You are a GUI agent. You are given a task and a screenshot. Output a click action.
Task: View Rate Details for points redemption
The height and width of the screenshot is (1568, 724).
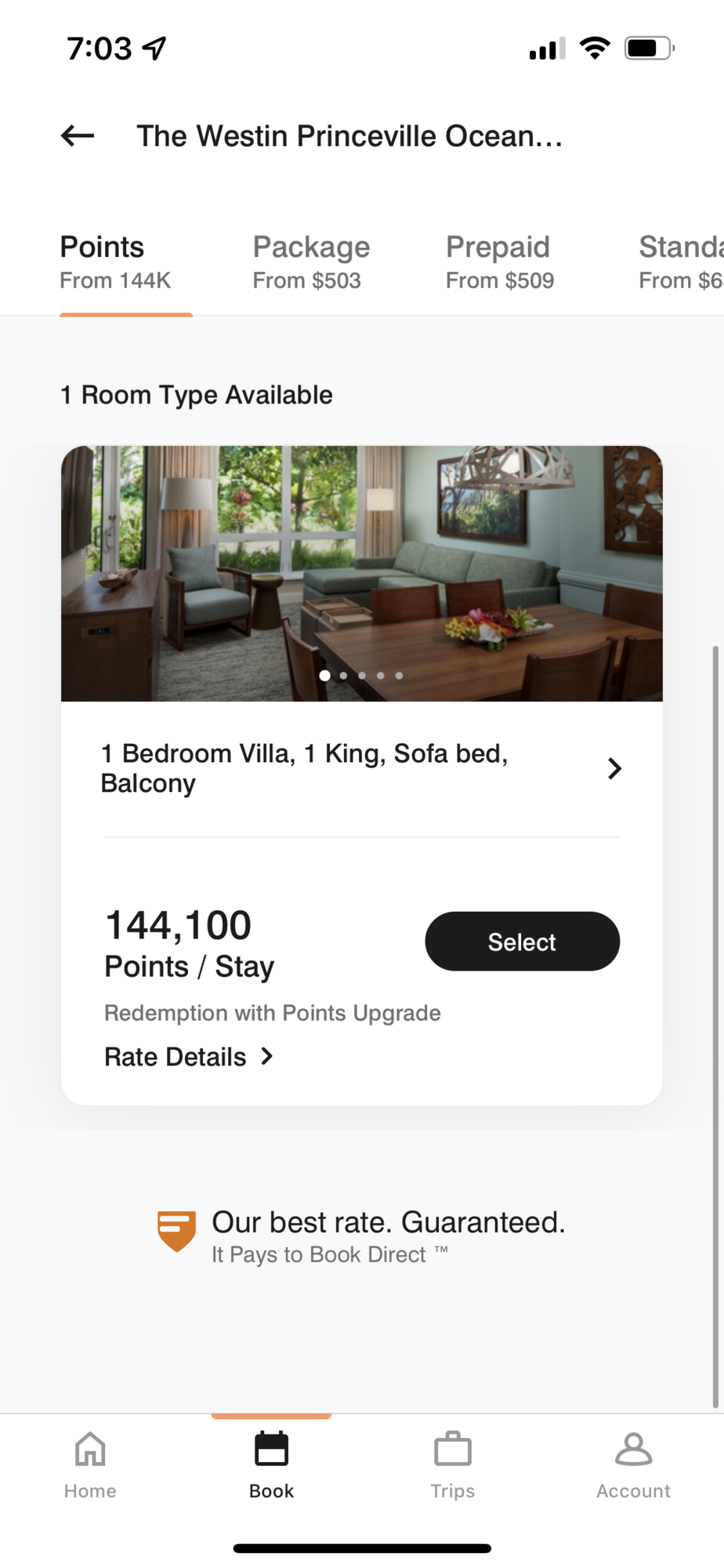[189, 1057]
